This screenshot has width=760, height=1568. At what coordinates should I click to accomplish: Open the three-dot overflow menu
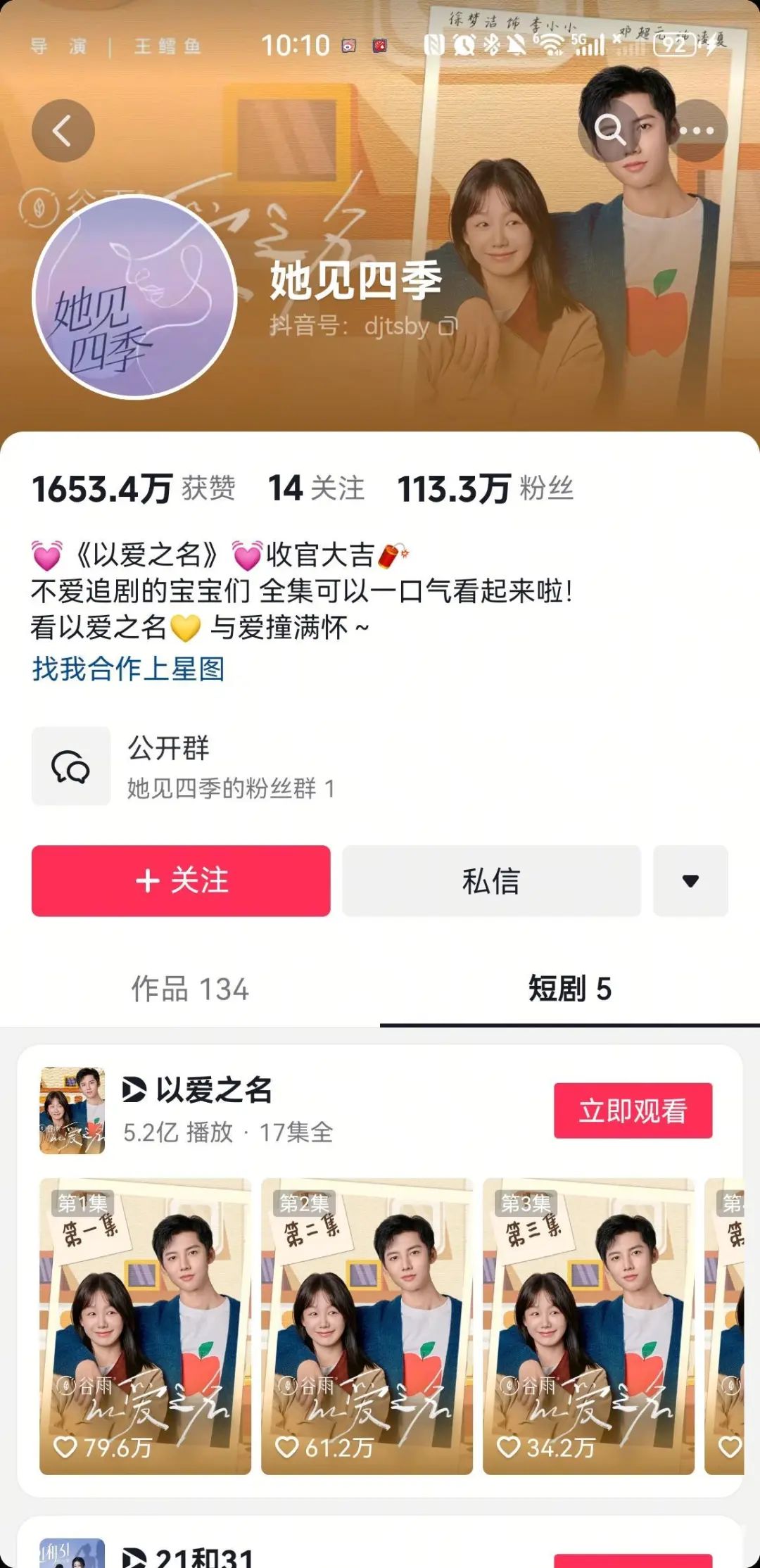click(696, 130)
